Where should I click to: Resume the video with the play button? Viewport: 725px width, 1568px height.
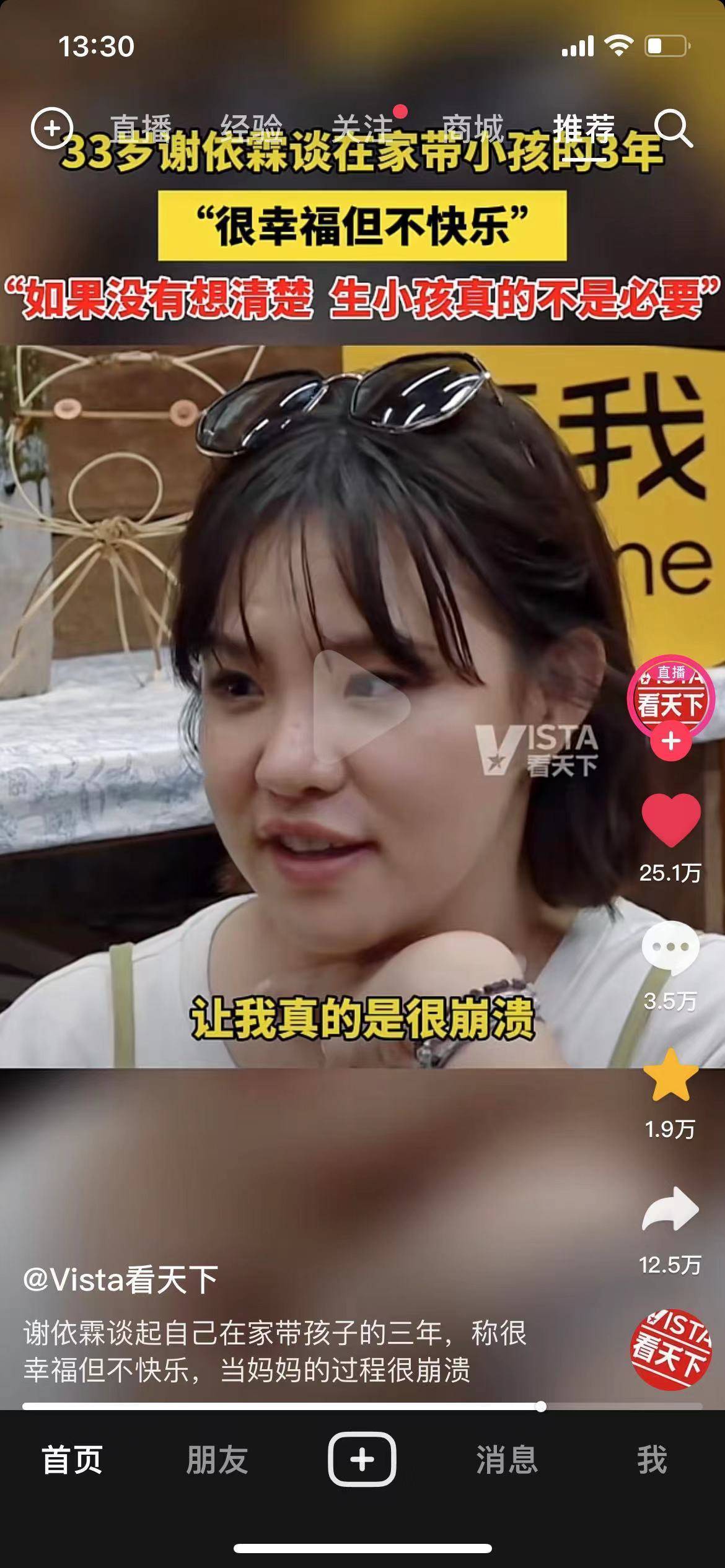click(361, 706)
